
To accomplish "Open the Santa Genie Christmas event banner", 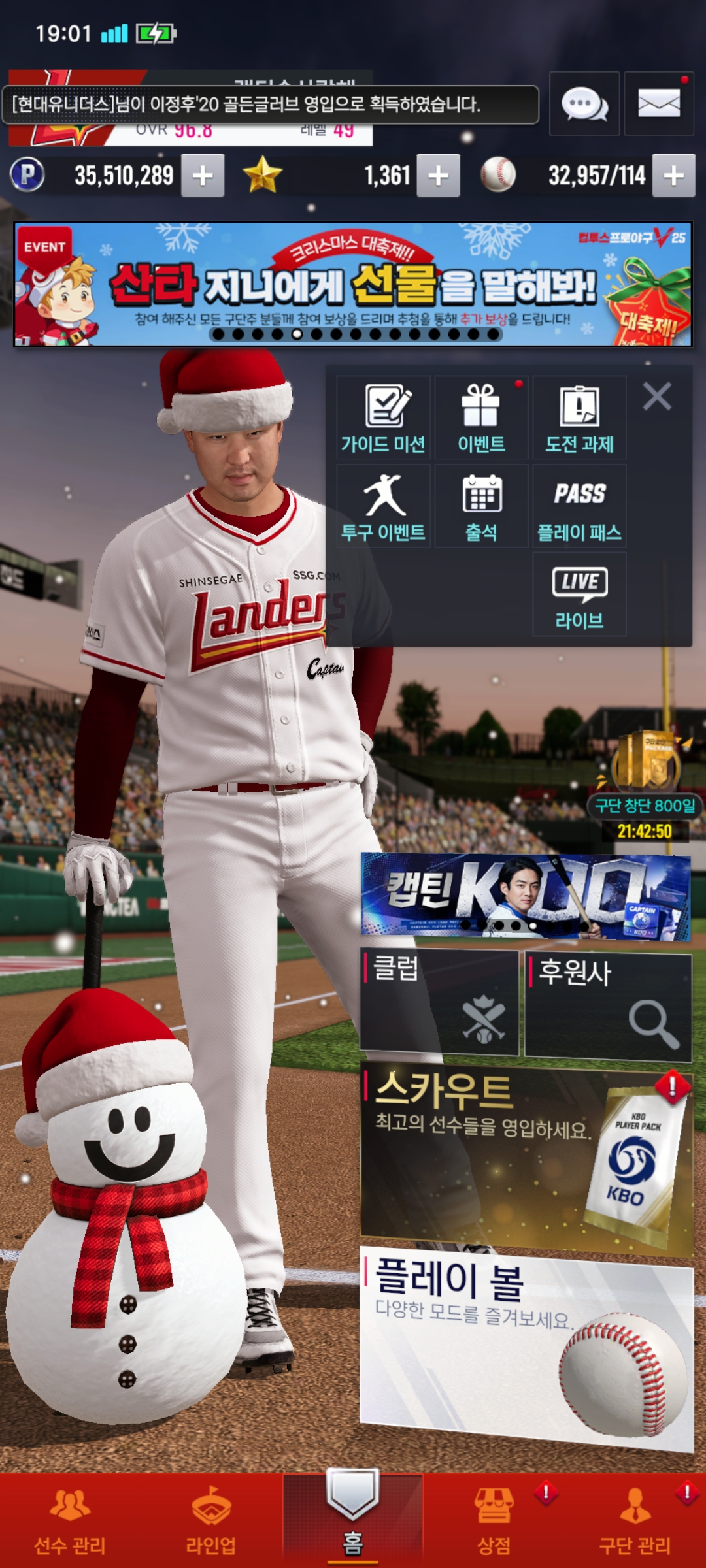I will [353, 284].
